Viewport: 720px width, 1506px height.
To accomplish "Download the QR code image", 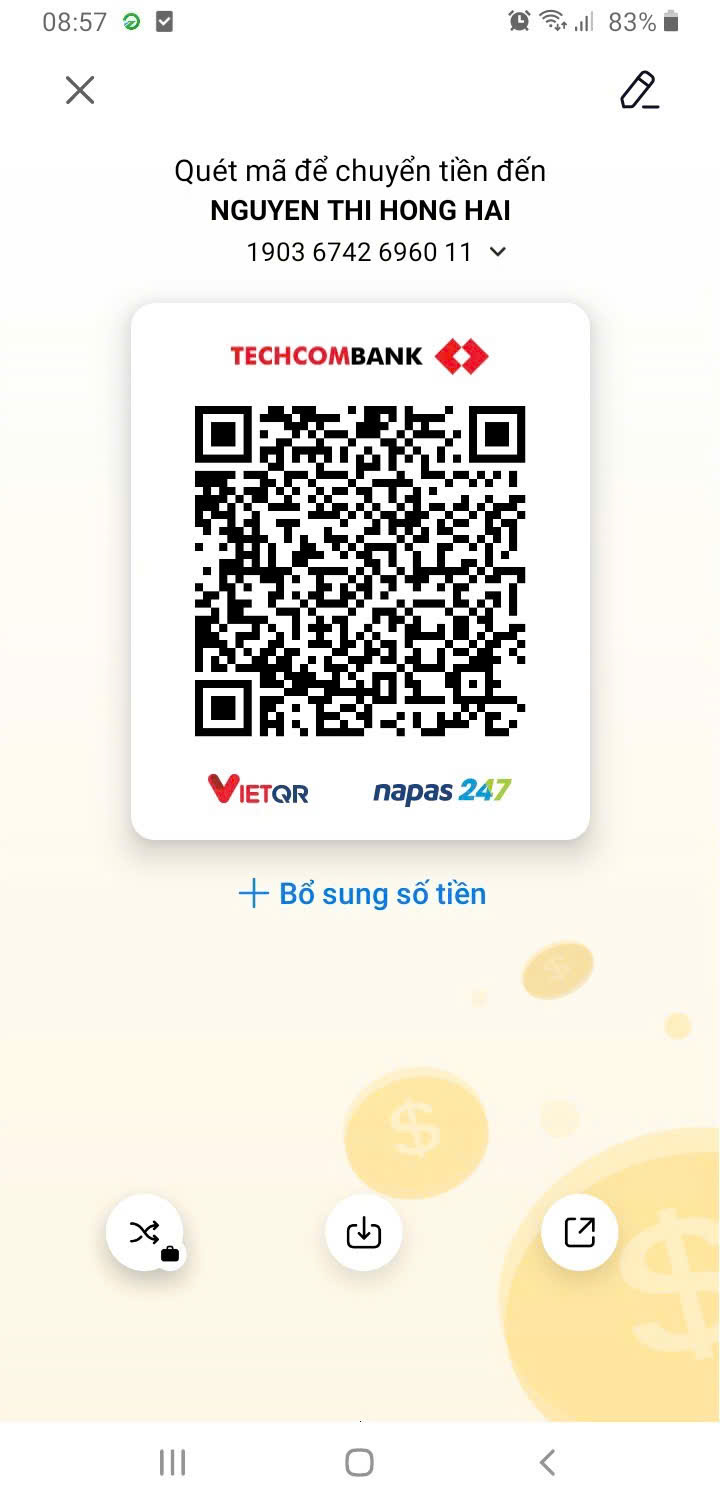I will click(x=363, y=1233).
